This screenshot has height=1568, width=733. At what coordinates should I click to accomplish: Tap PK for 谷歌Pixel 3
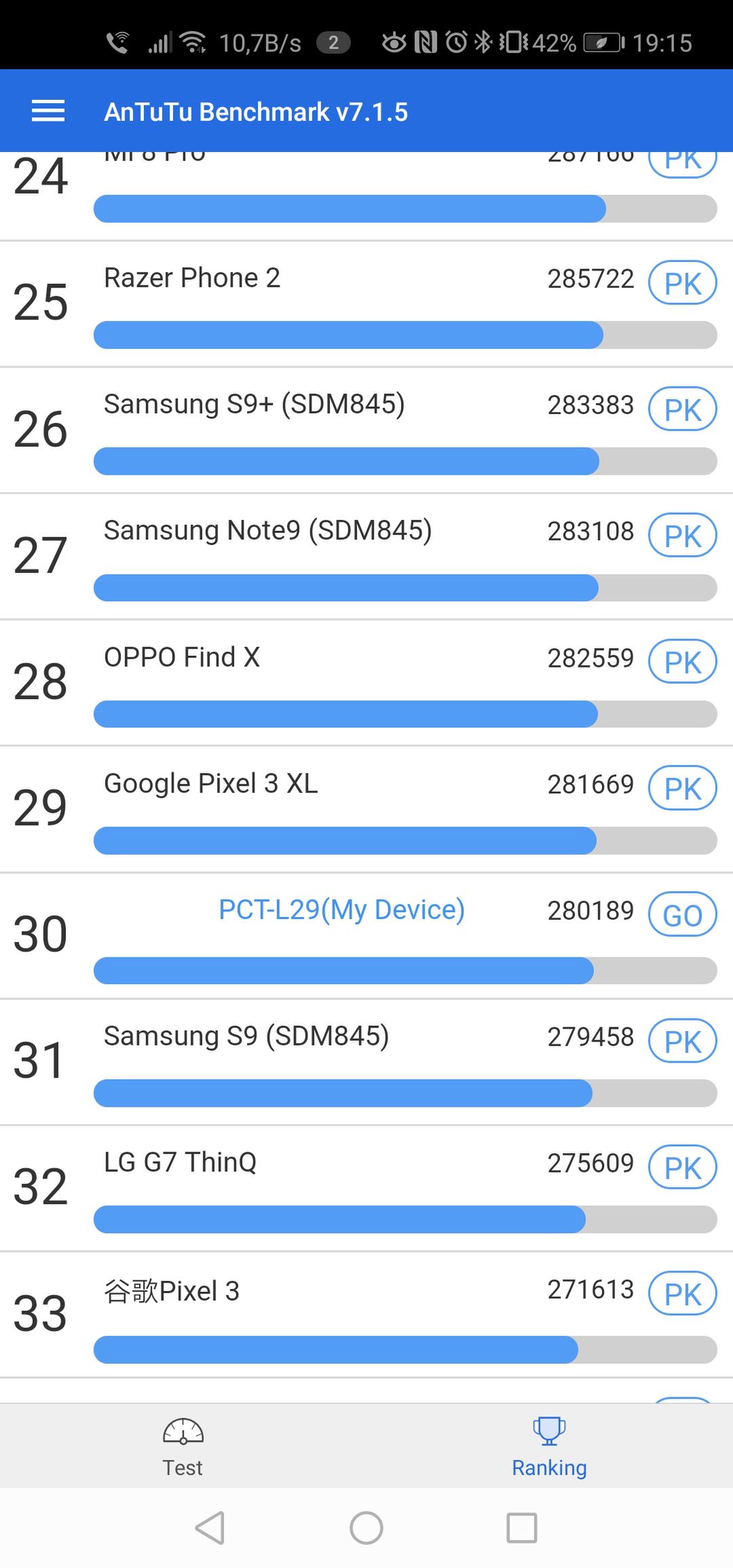[683, 1294]
